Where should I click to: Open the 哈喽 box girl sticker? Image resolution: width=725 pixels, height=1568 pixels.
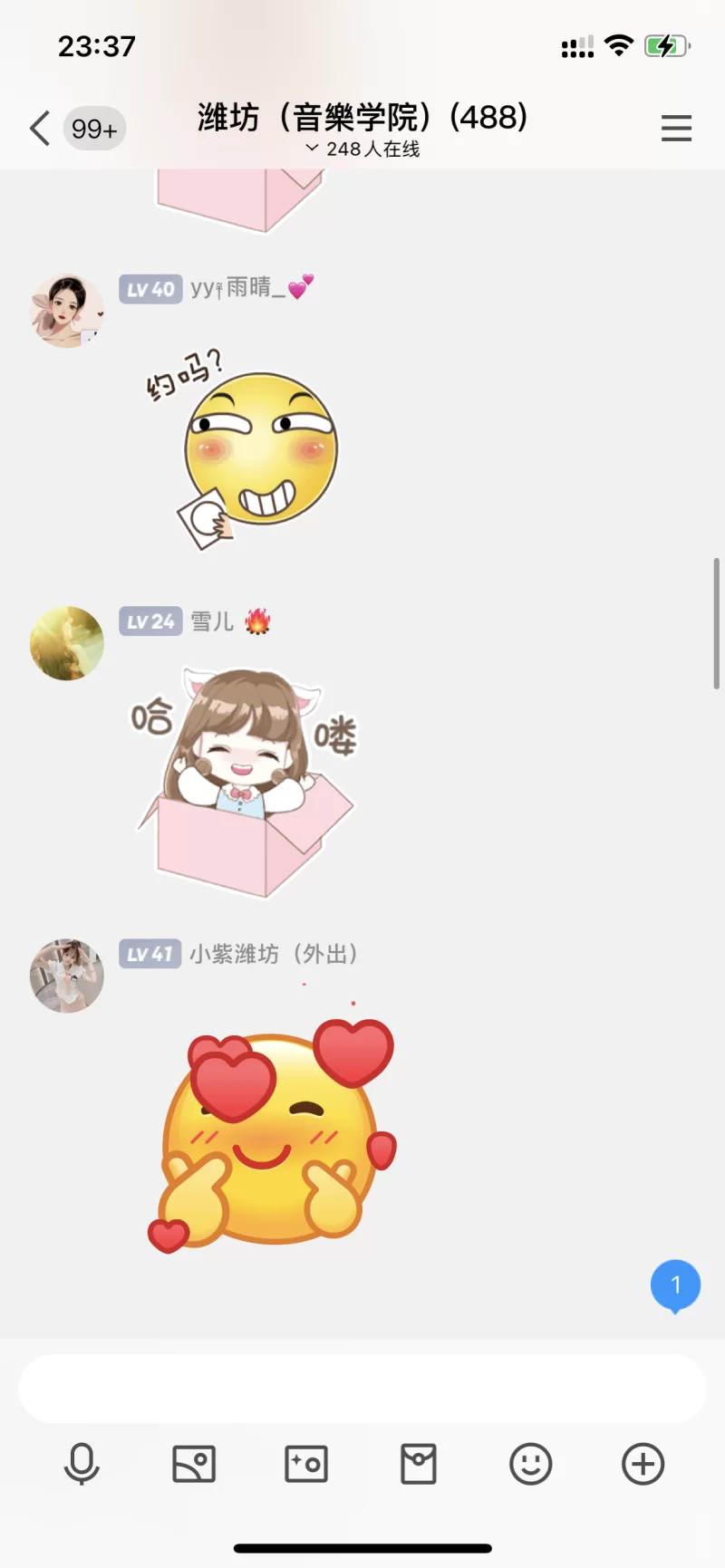tap(246, 782)
